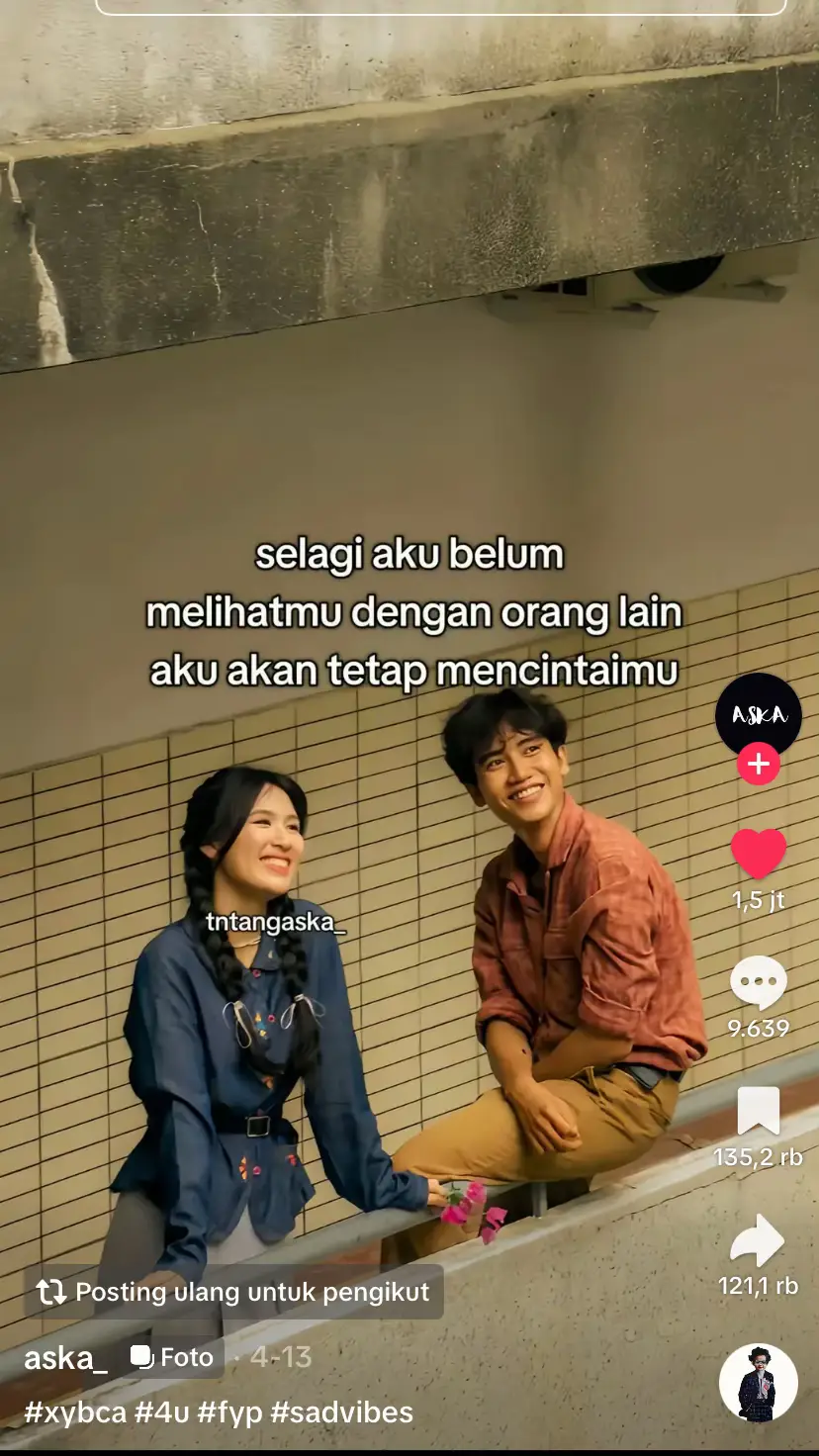Share this post using the arrow icon
This screenshot has width=819, height=1456.
pos(758,1240)
